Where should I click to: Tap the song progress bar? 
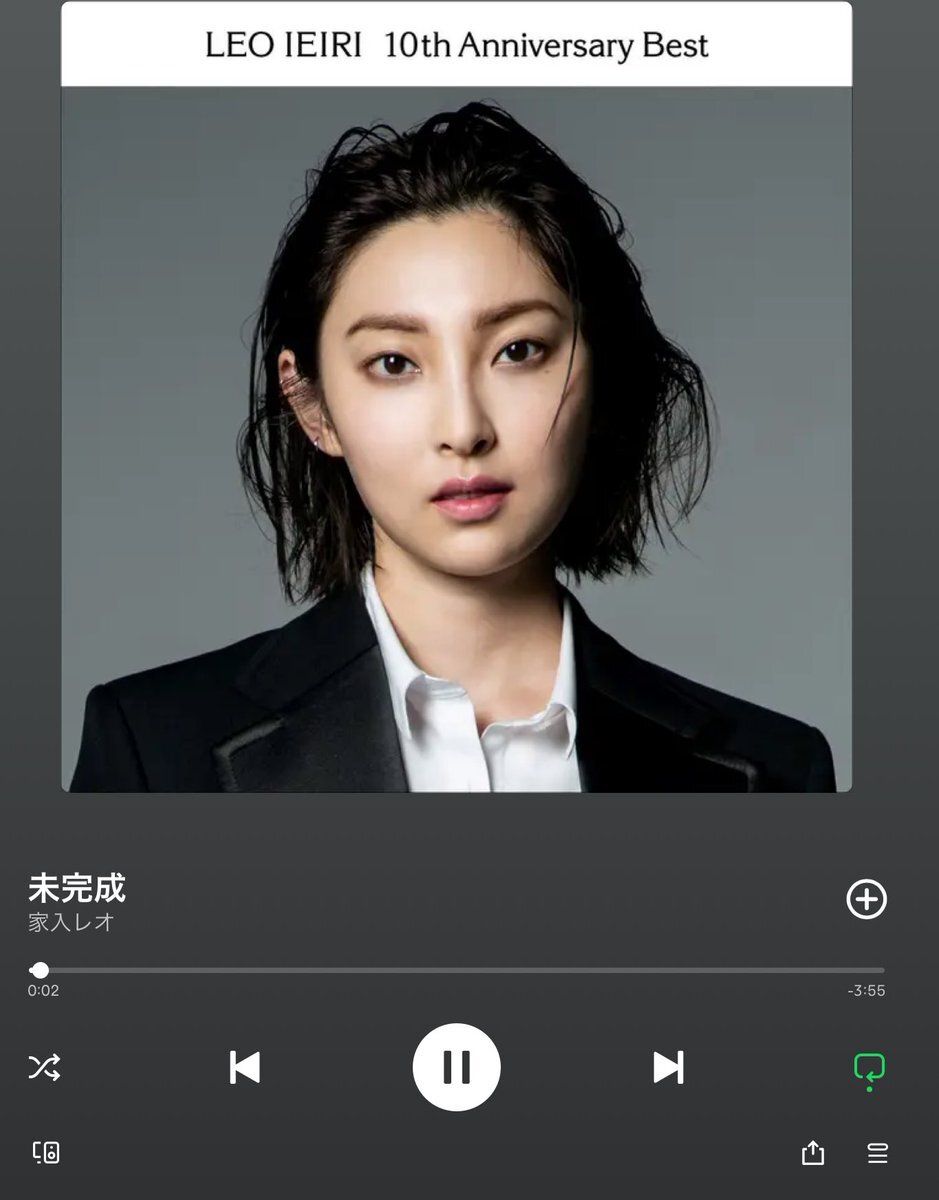tap(460, 970)
